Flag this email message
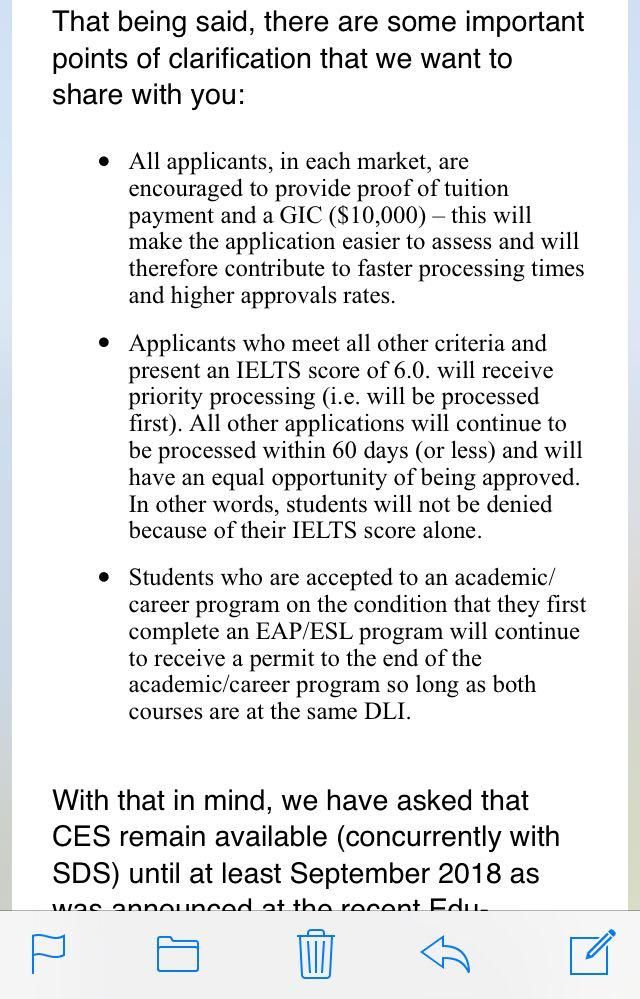Viewport: 640px width, 999px height. [48, 953]
